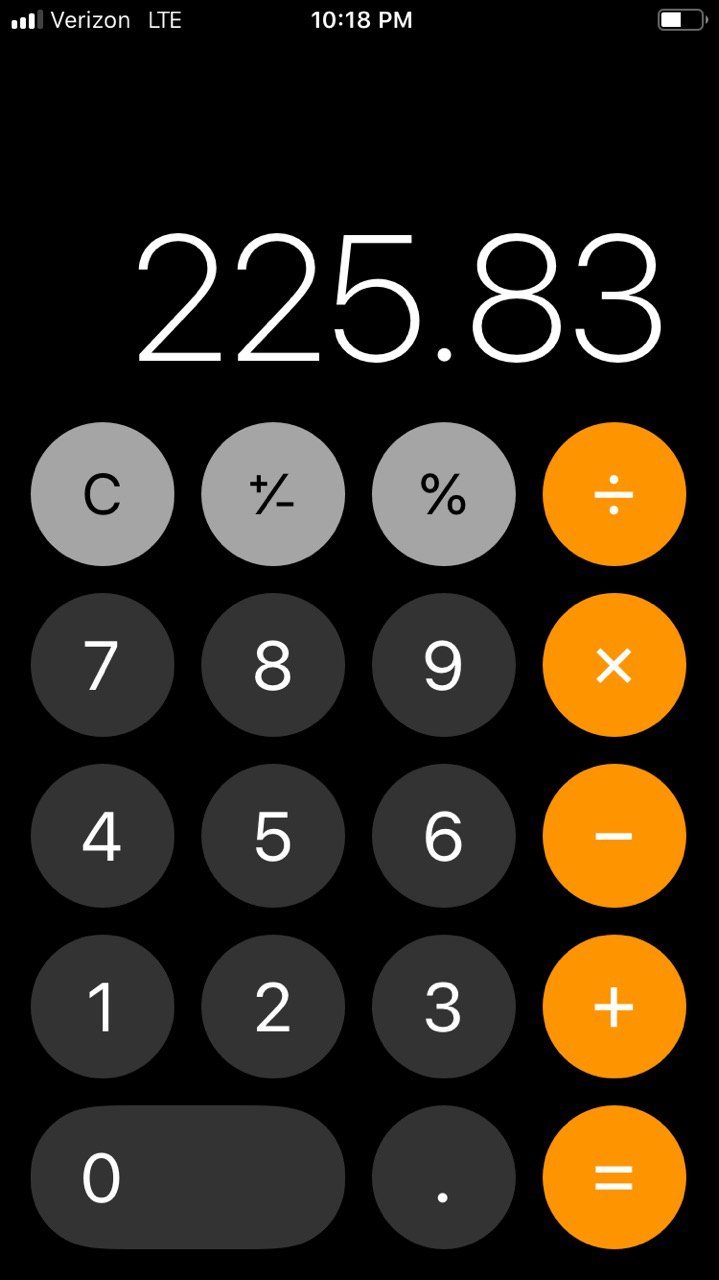Enter the digit 9
Screen dimensions: 719x1280
coord(444,665)
